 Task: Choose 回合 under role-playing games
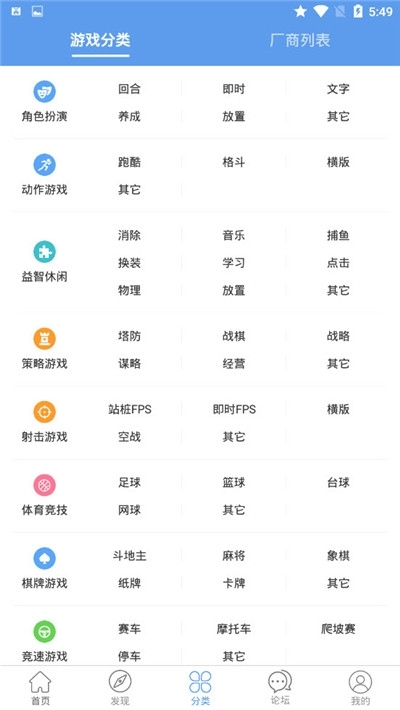(x=130, y=89)
